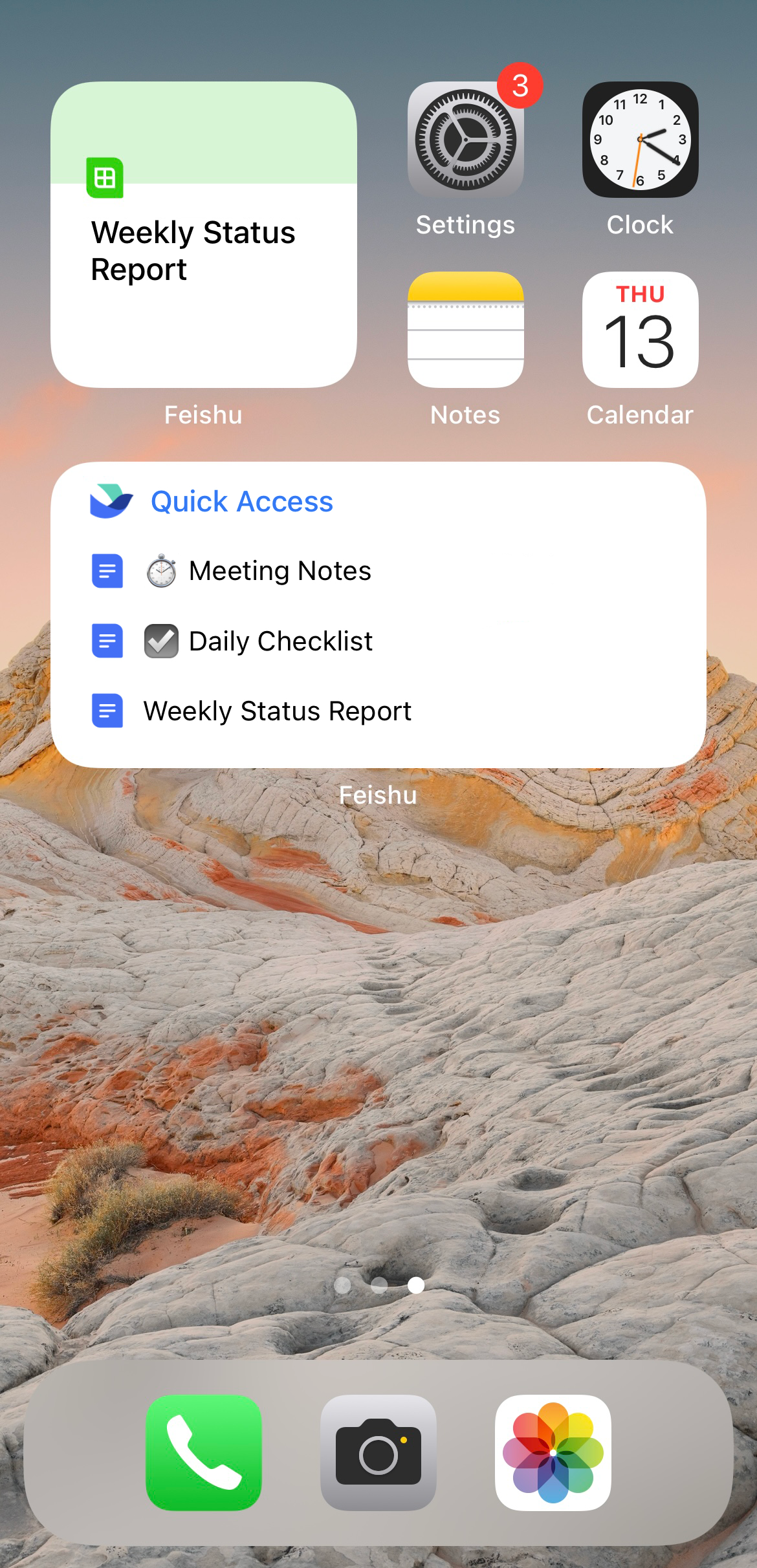Open the Camera app from the dock
The width and height of the screenshot is (757, 1568).
378,1452
